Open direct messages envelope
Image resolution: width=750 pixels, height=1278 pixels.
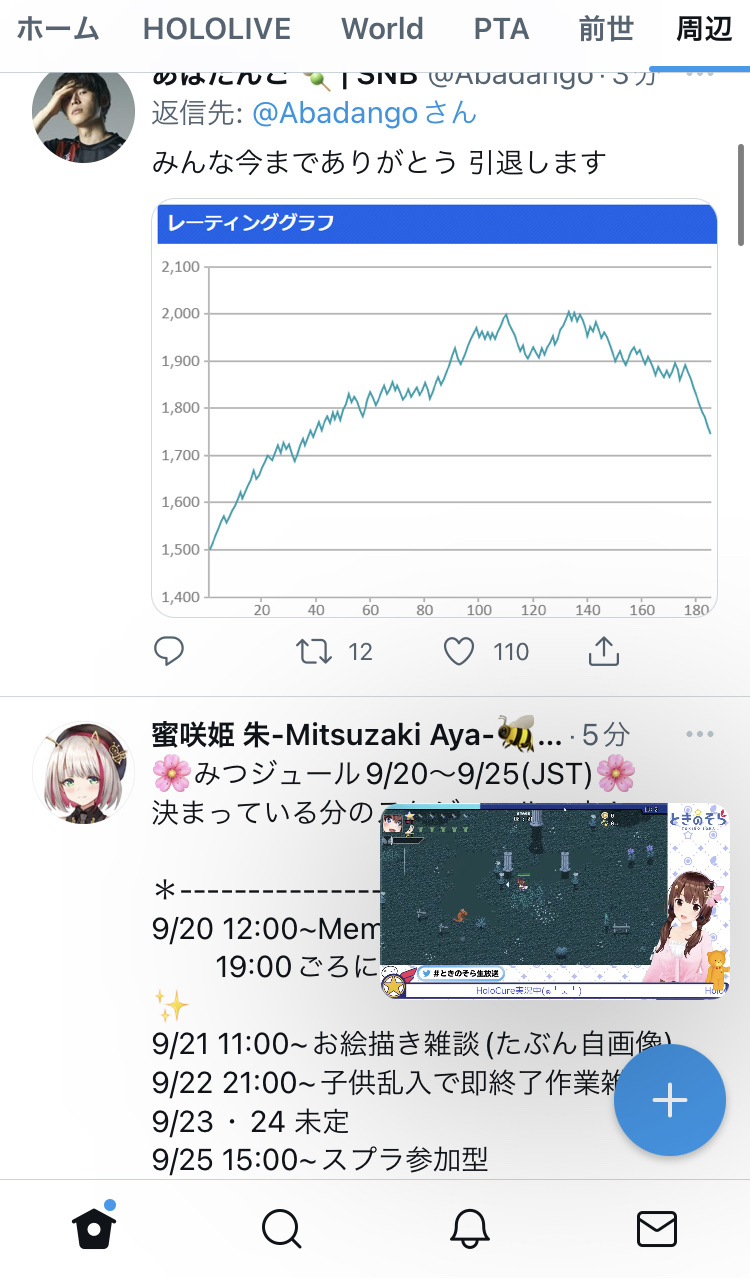coord(657,1229)
